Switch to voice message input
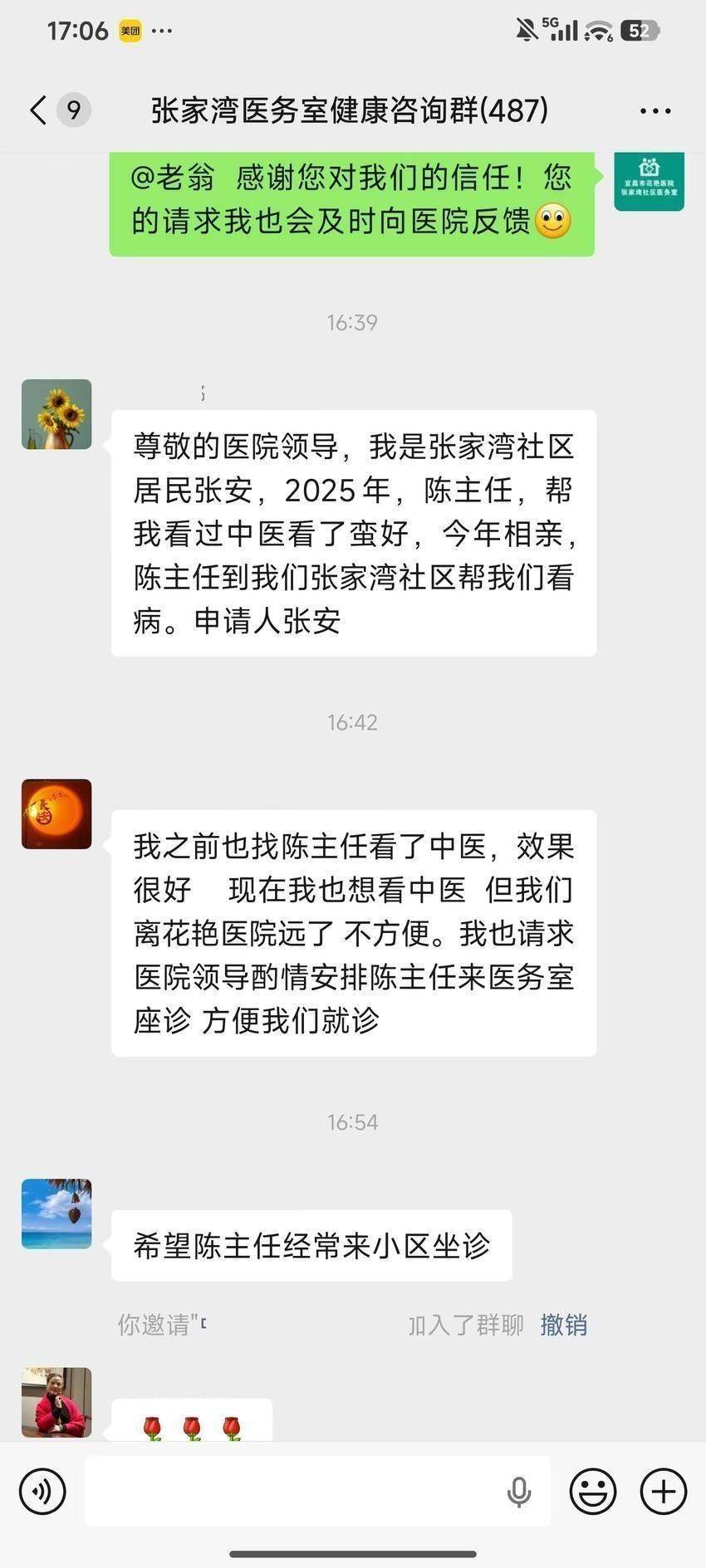Image resolution: width=706 pixels, height=1568 pixels. coord(42,1492)
